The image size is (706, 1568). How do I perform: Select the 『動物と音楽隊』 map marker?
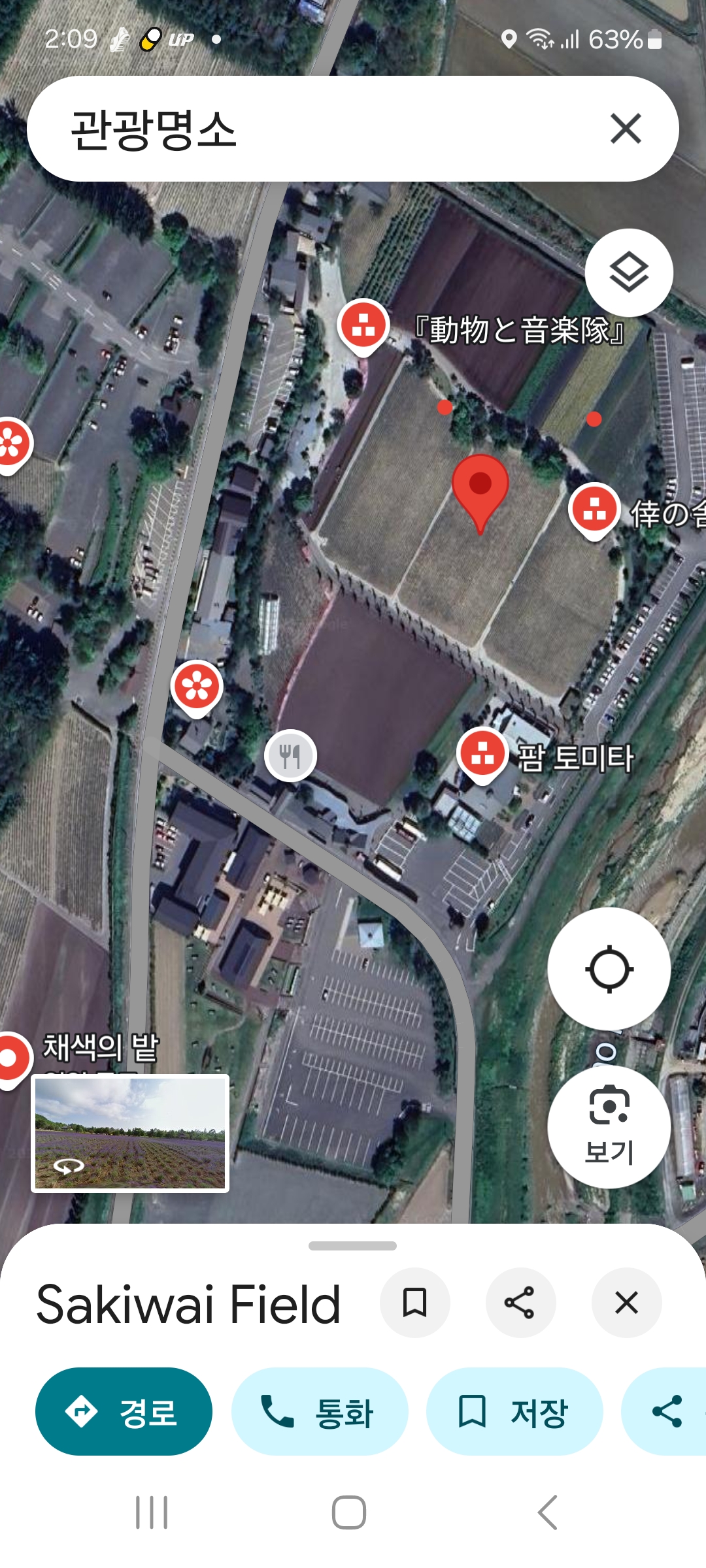(x=363, y=324)
